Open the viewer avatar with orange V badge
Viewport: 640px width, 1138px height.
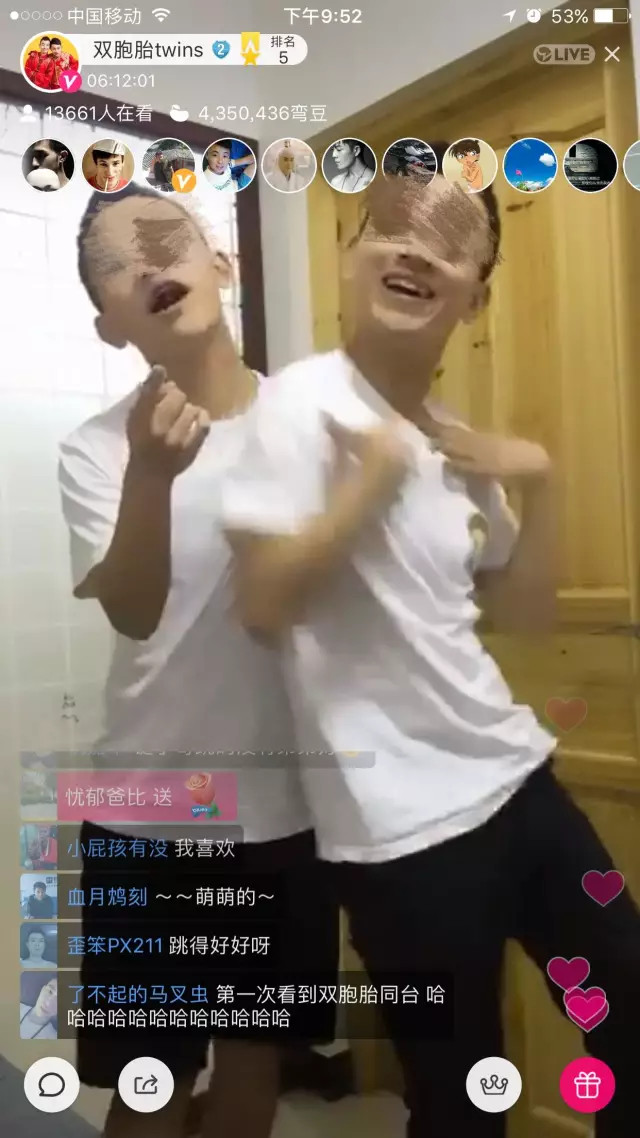point(168,165)
